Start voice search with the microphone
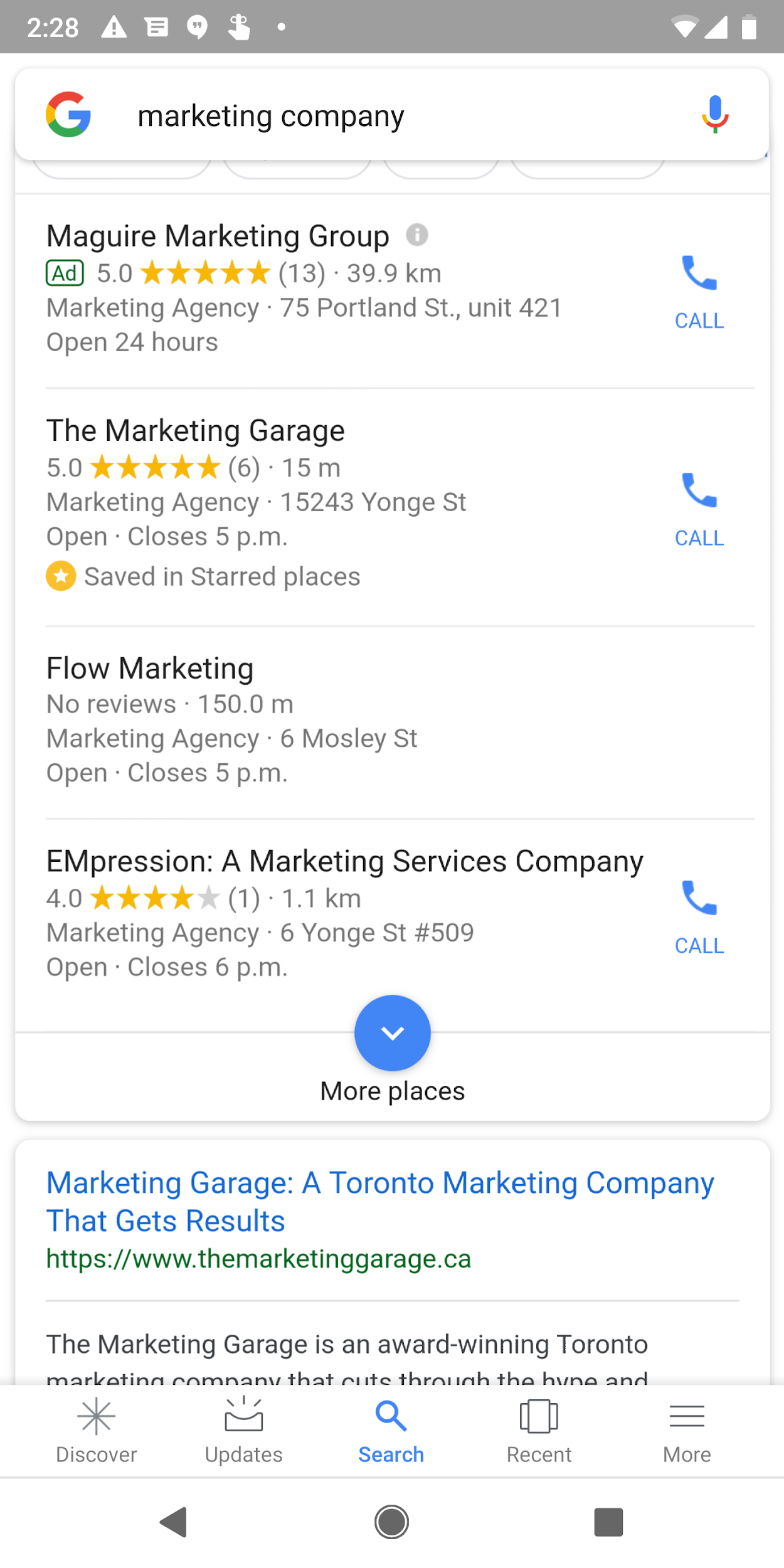The image size is (784, 1568). [715, 115]
